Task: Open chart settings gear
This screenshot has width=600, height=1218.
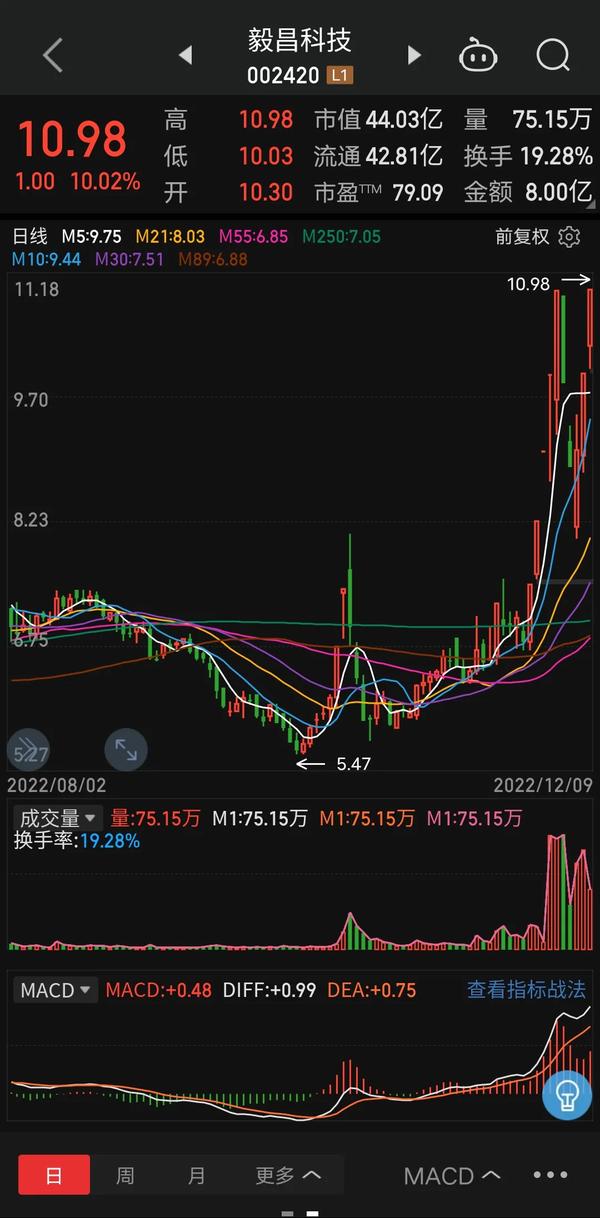Action: coord(569,237)
